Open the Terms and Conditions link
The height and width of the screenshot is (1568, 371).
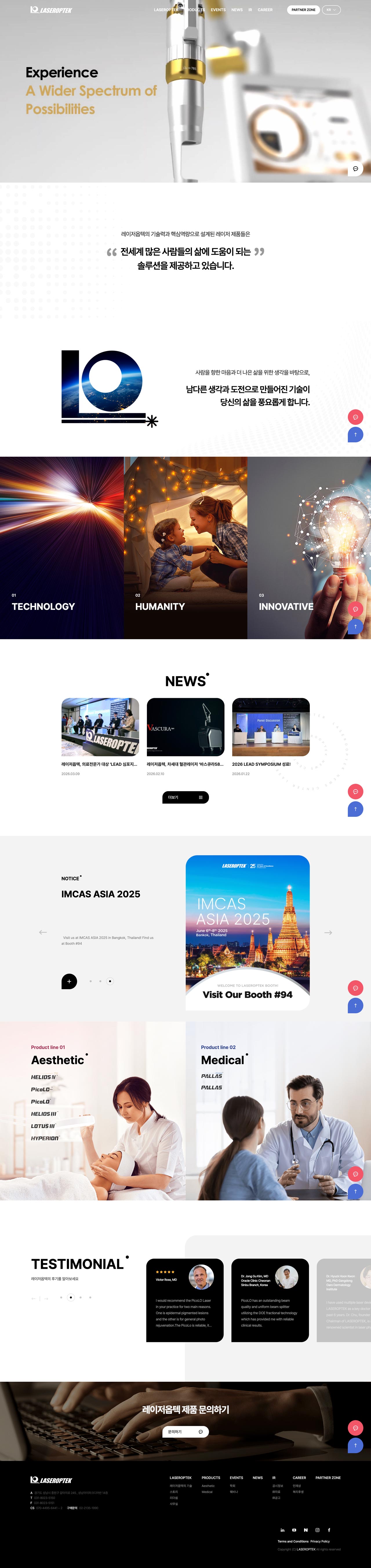[292, 1541]
